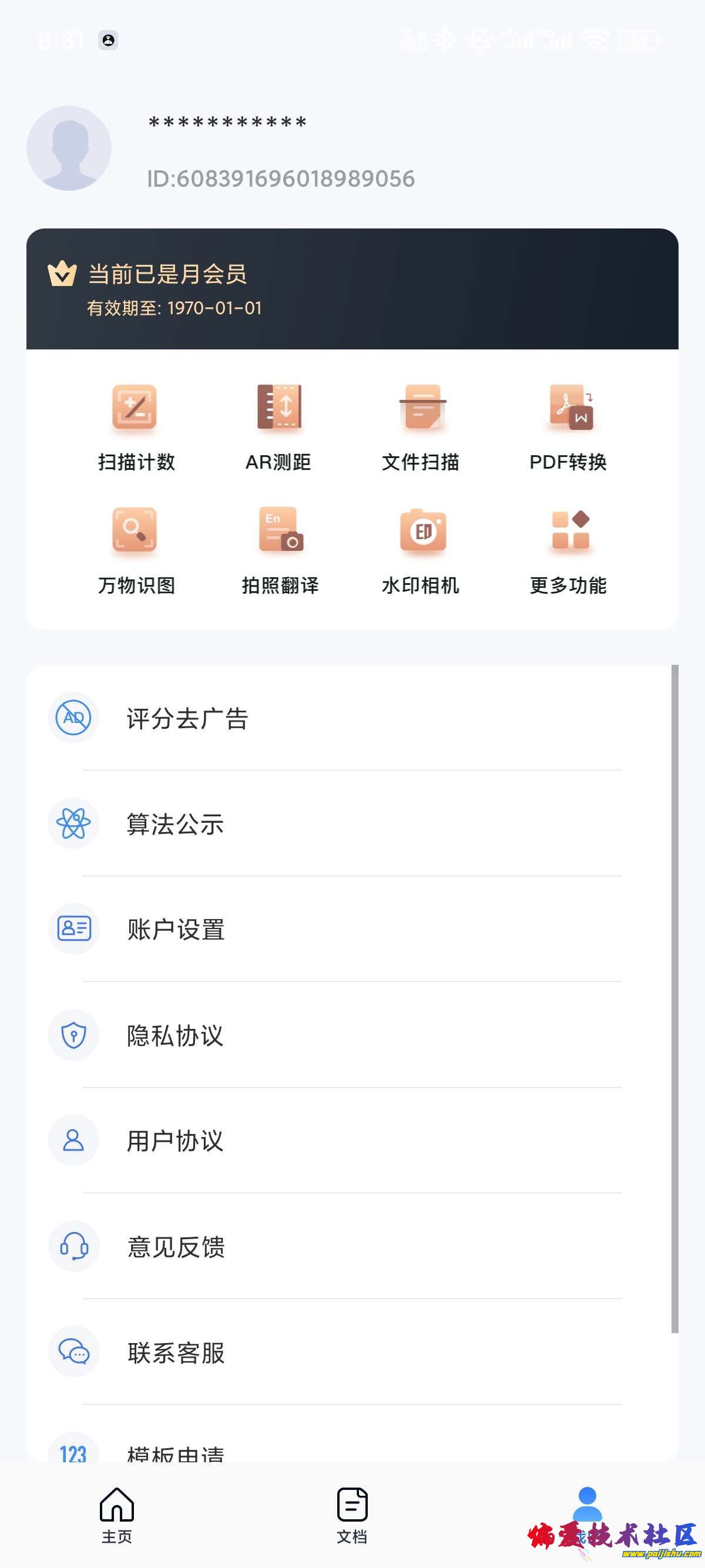The height and width of the screenshot is (1568, 705).
Task: View the 隐私协议 privacy policy
Action: point(175,1035)
